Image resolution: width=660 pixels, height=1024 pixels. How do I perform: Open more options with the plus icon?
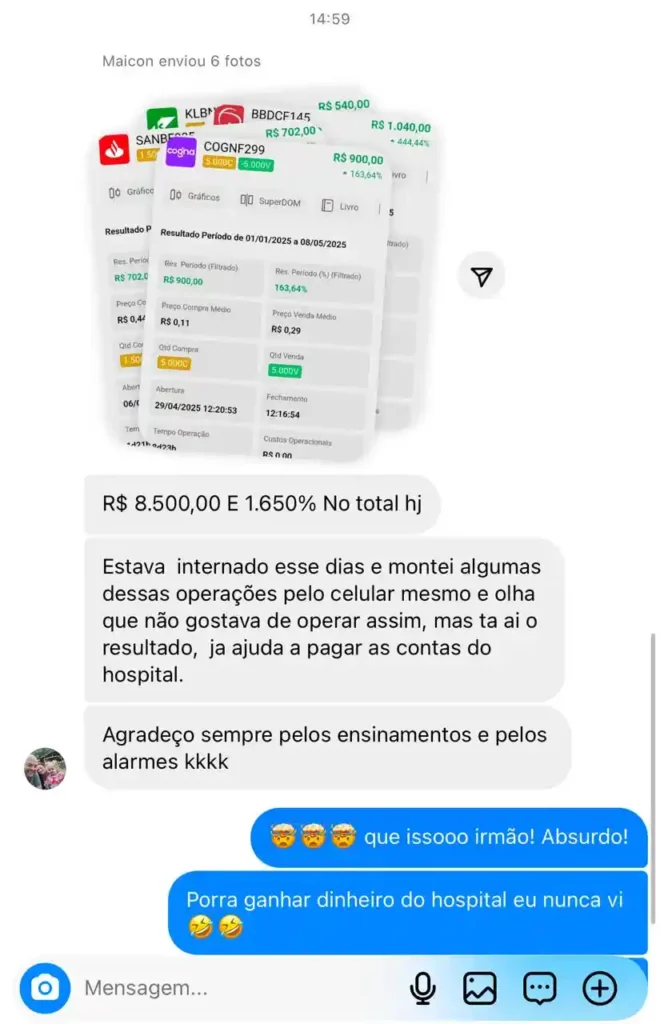tap(599, 989)
